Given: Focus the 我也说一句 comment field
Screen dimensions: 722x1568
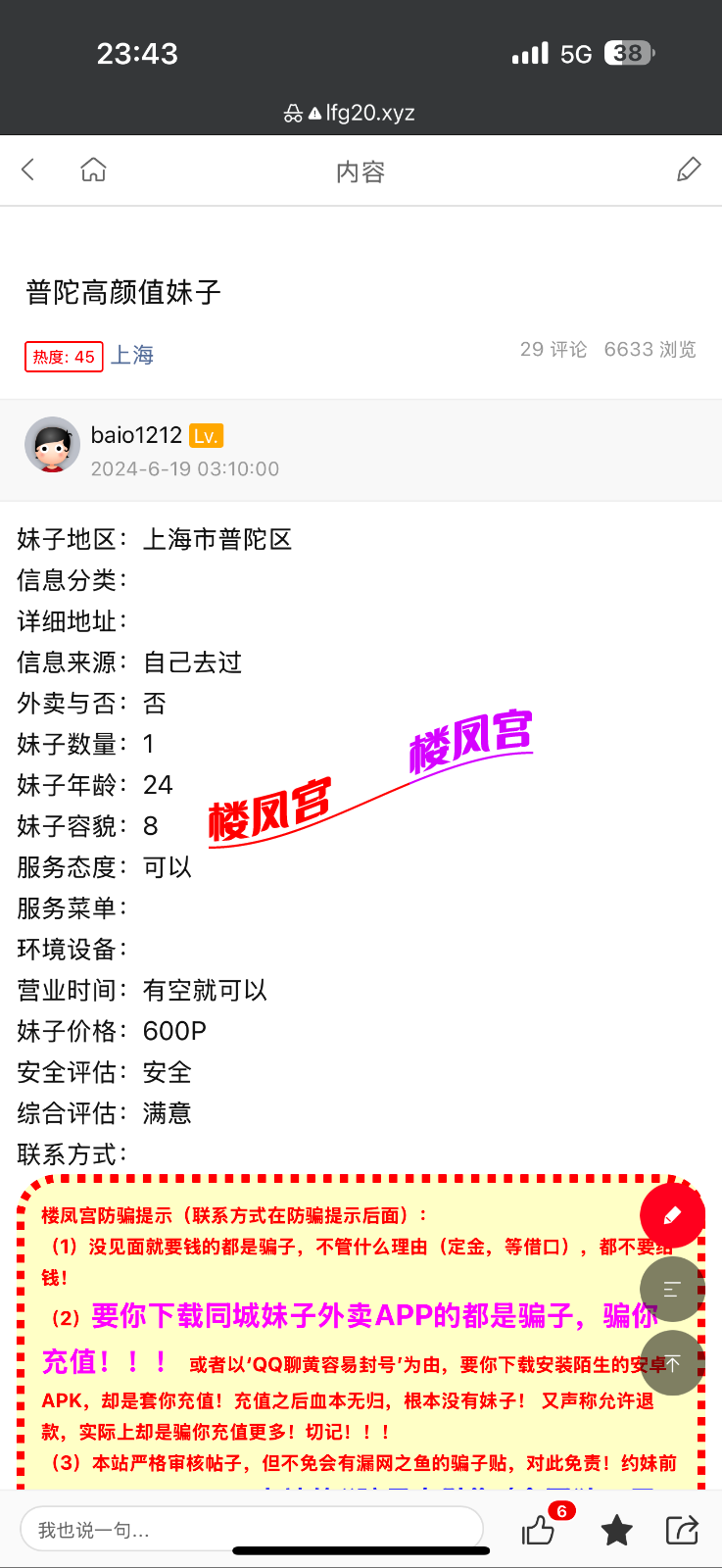Looking at the screenshot, I should (251, 1529).
